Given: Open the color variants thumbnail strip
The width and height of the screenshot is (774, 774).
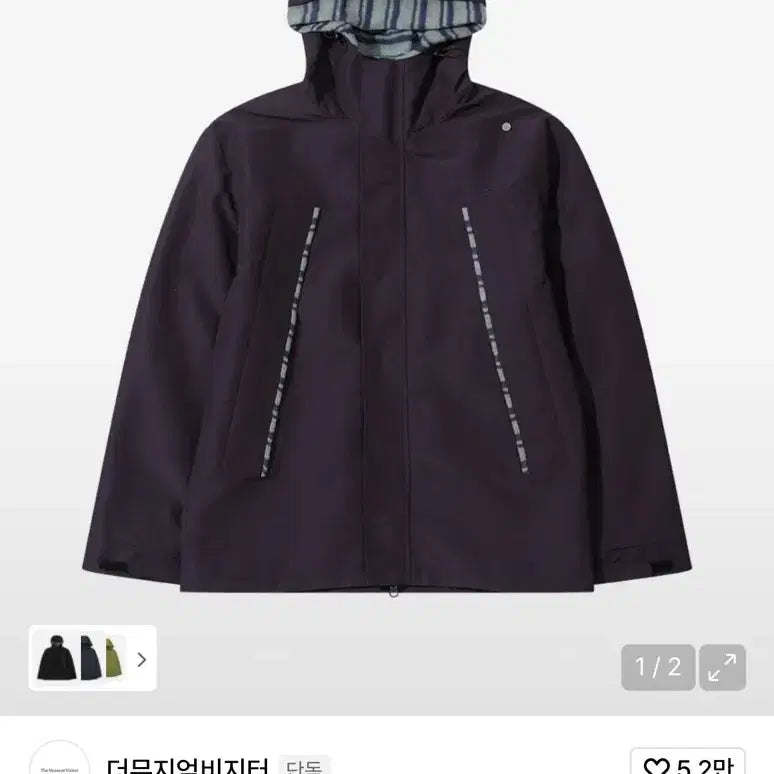Looking at the screenshot, I should (x=80, y=658).
